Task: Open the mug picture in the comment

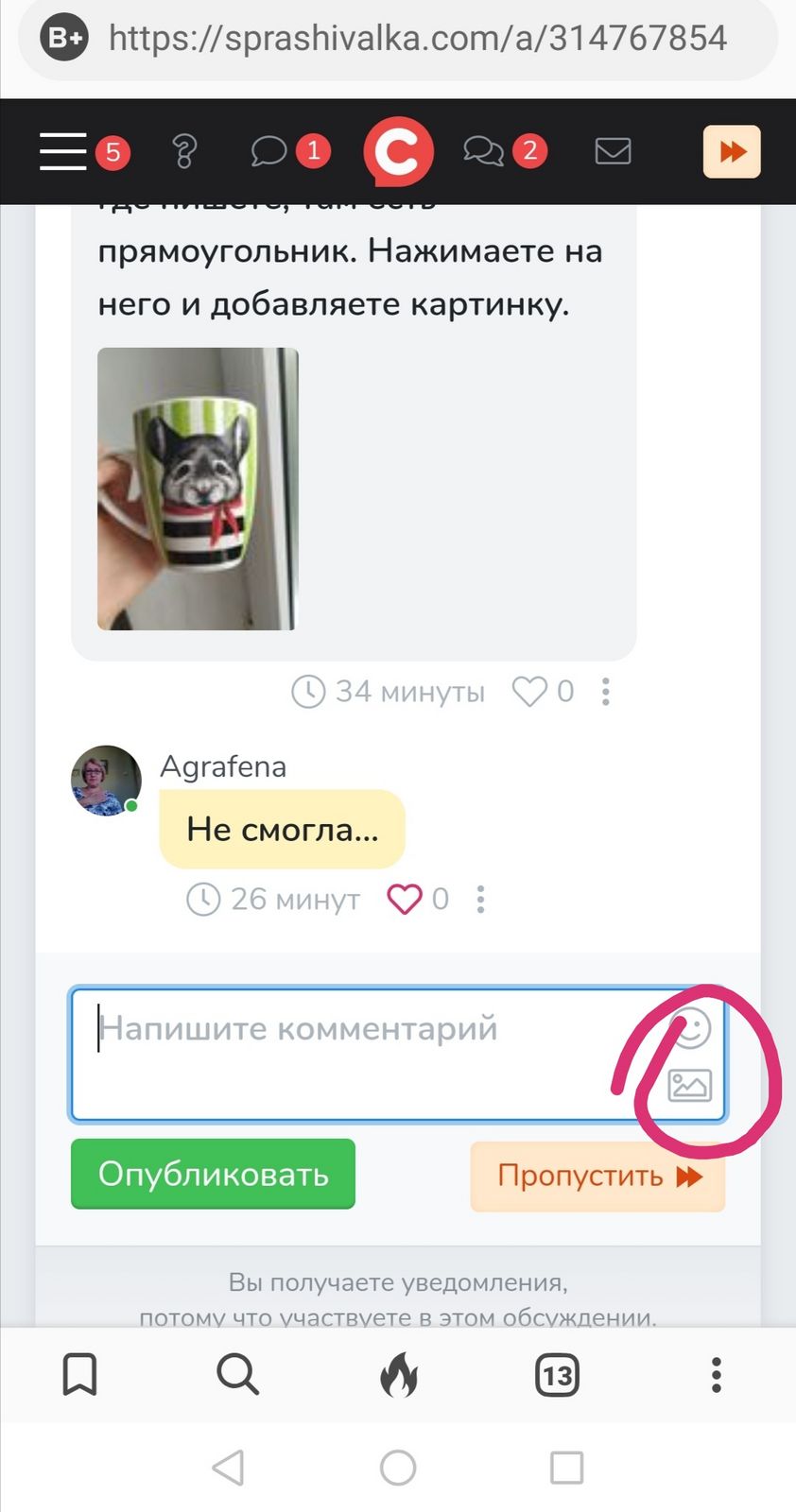Action: point(198,489)
